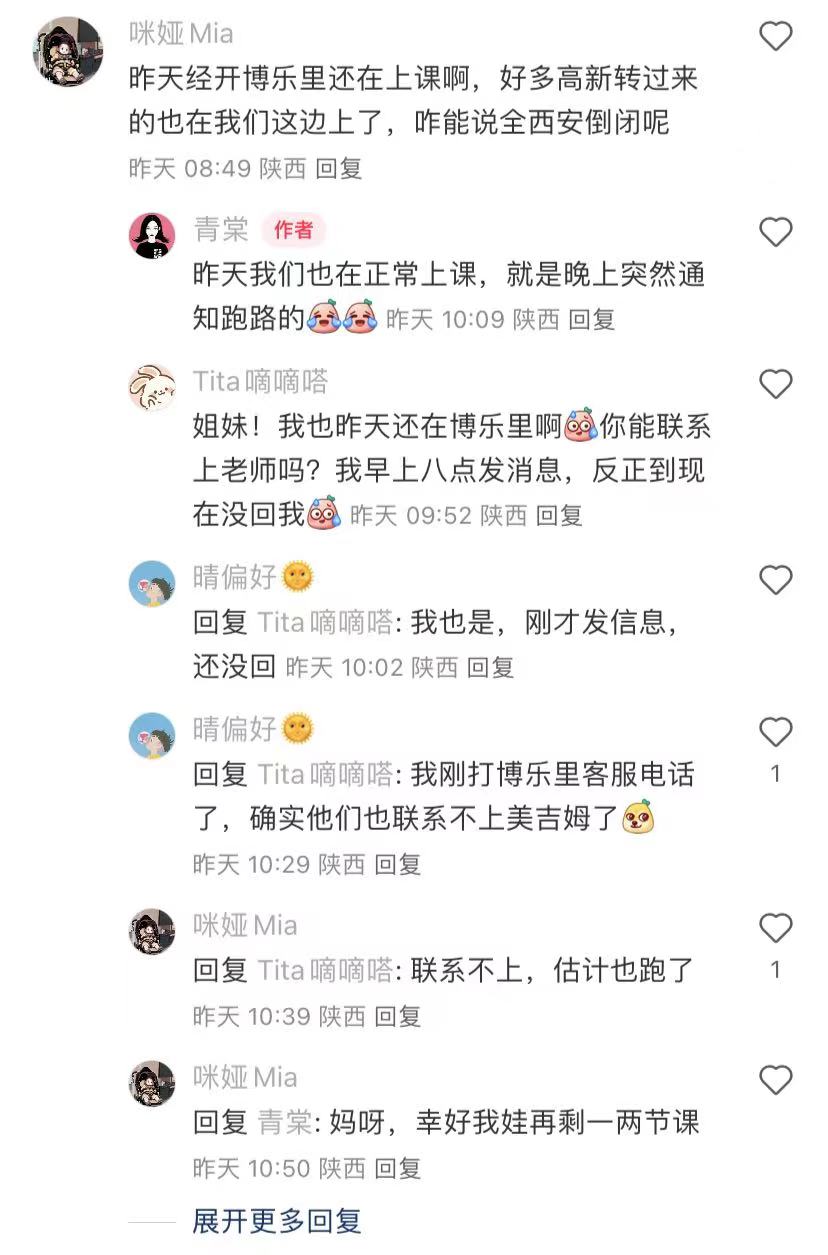Reply to Tita嘀嘀嗒's 09:52 comment
Screen dimensions: 828x1255
point(558,516)
